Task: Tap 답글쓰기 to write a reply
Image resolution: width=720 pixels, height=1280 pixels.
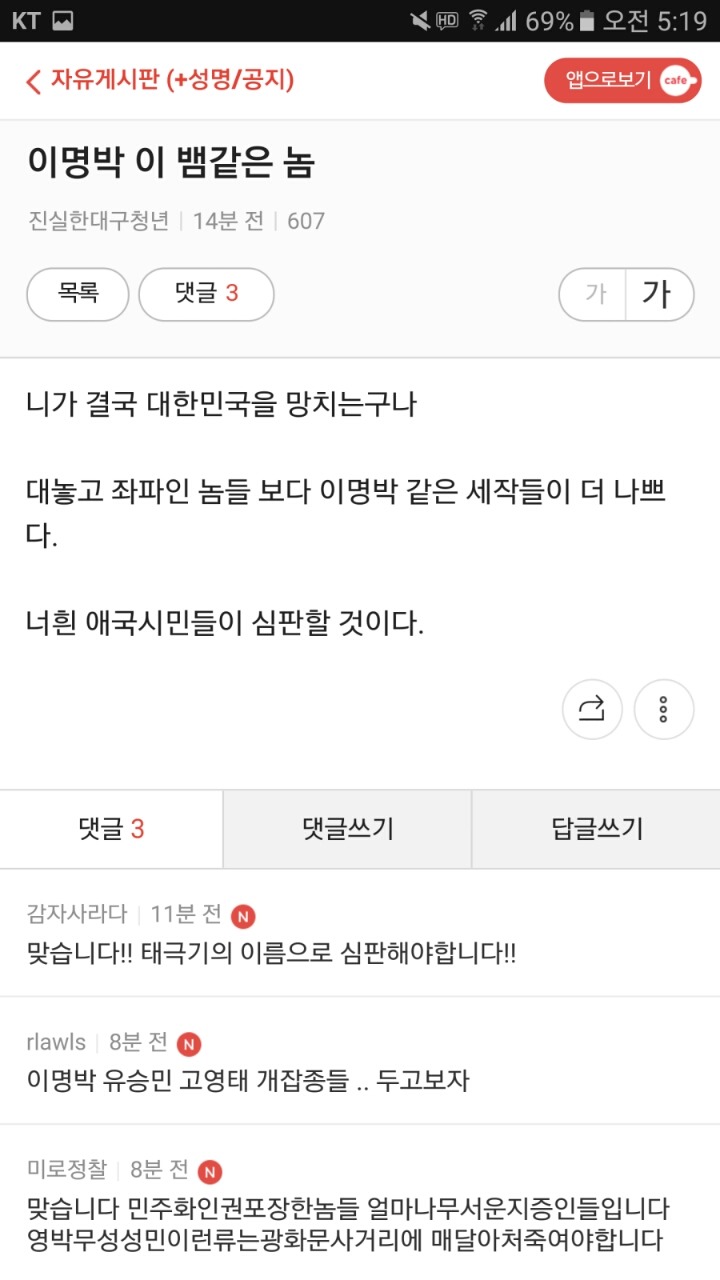Action: (596, 829)
